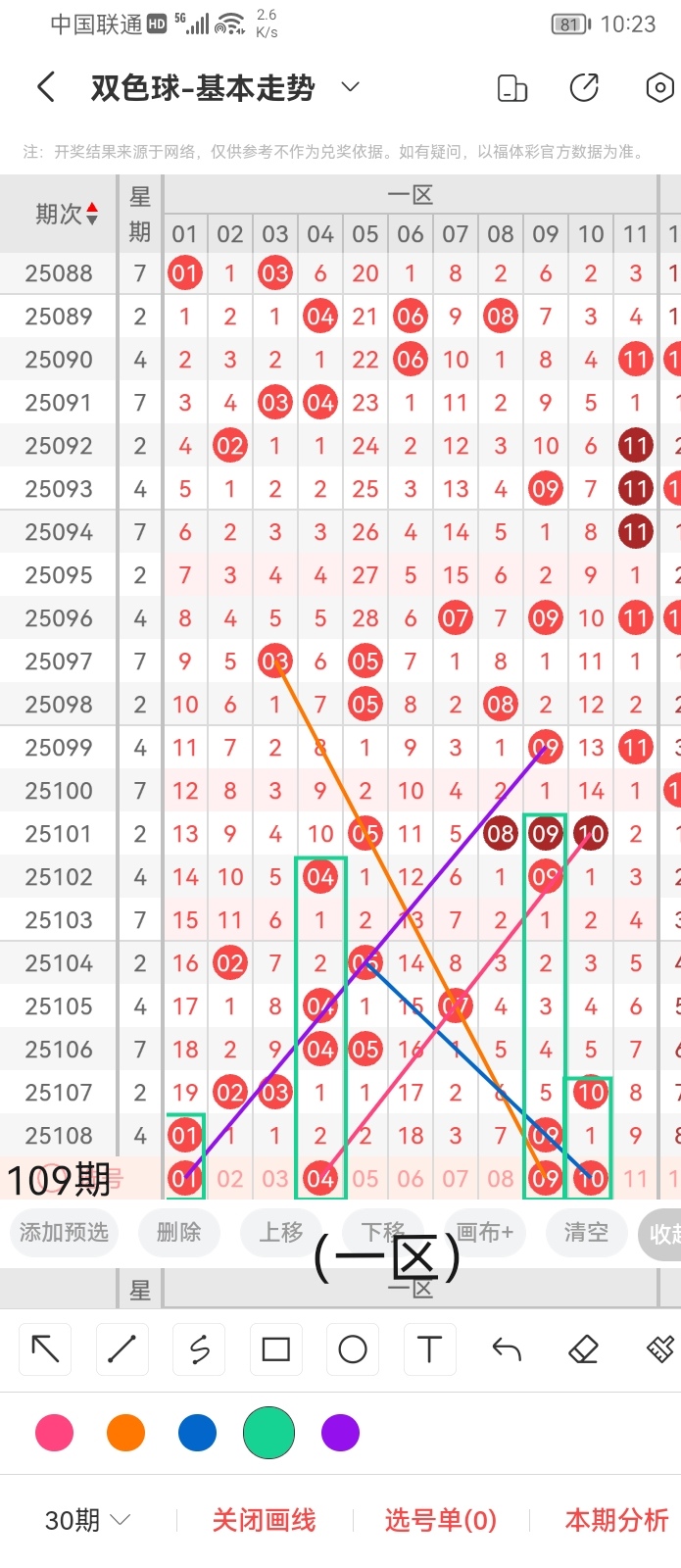Go back using the top-left arrow
Viewport: 681px width, 1568px height.
coord(46,88)
